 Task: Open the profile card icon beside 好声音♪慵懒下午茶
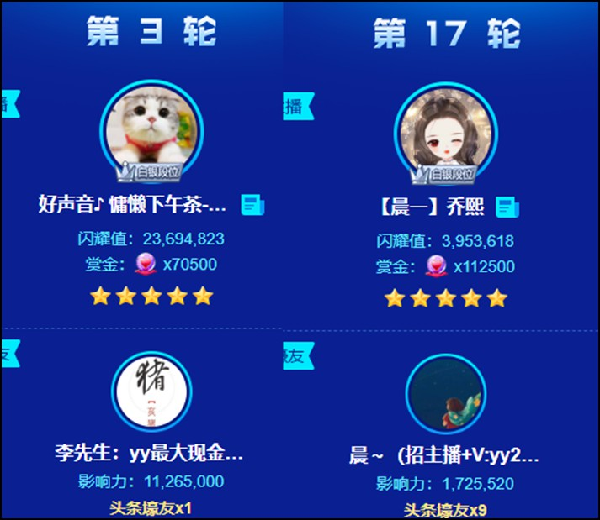[253, 207]
